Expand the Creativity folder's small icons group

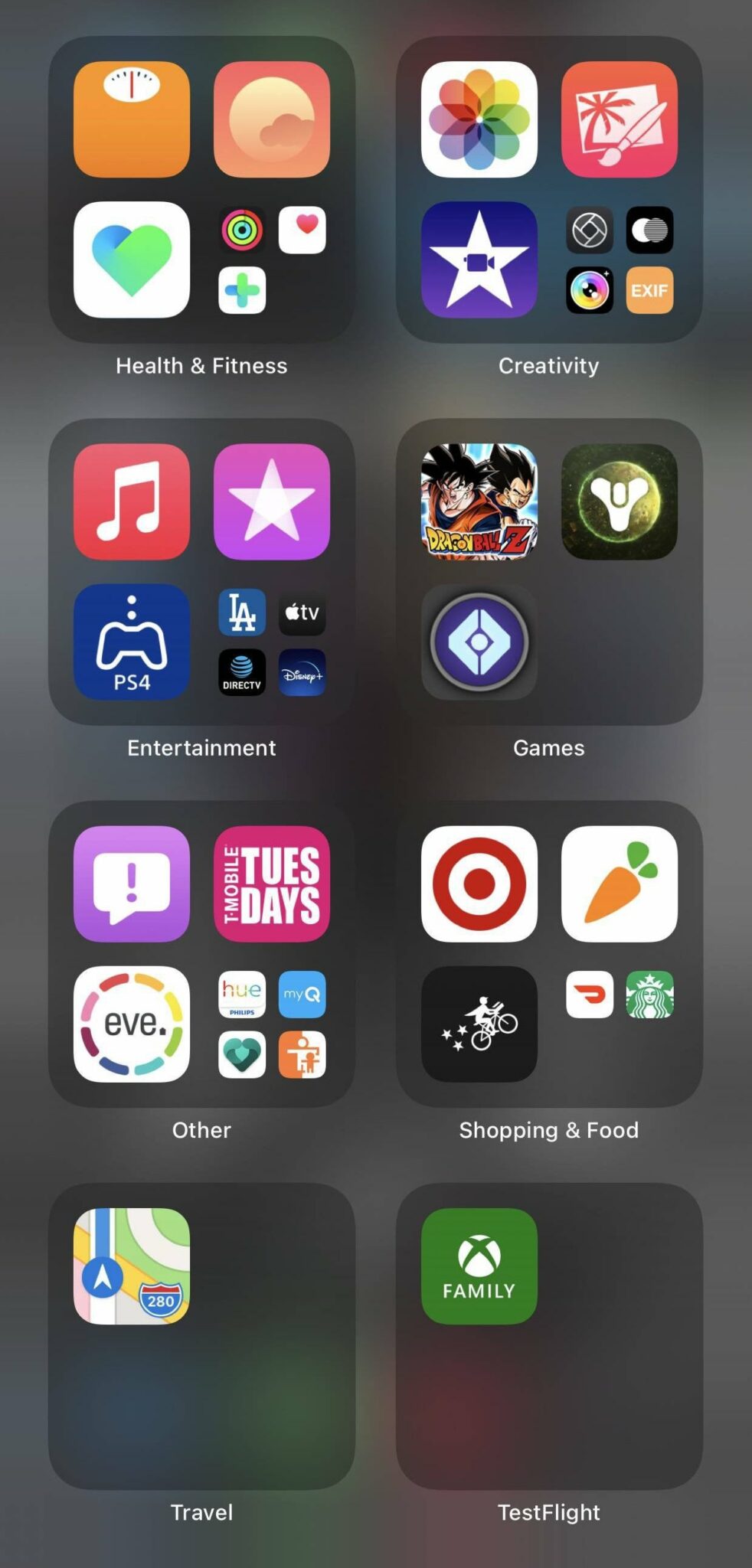click(x=619, y=260)
